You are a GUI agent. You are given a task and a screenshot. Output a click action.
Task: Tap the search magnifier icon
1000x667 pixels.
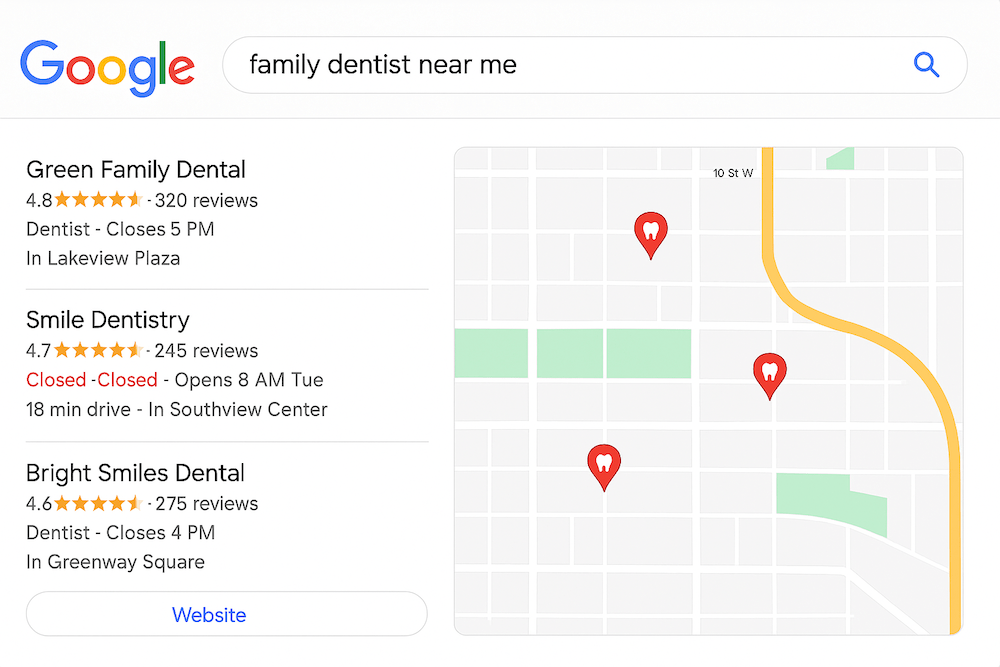[927, 66]
